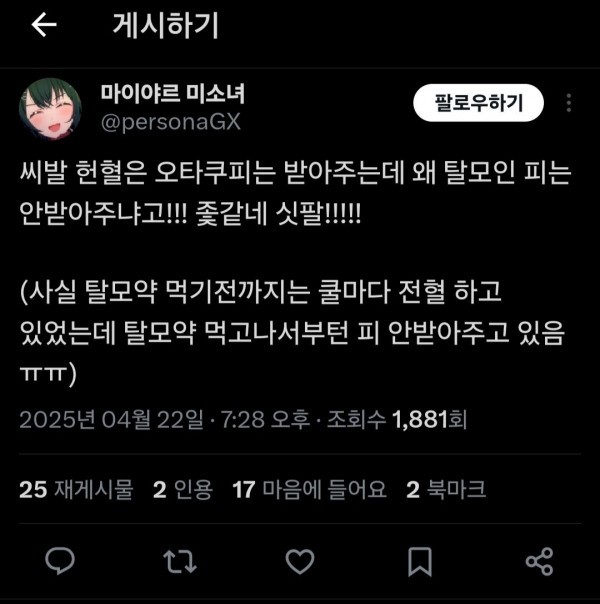View the 17 마음에 들어요 likes list
600x604 pixels.
pos(309,489)
